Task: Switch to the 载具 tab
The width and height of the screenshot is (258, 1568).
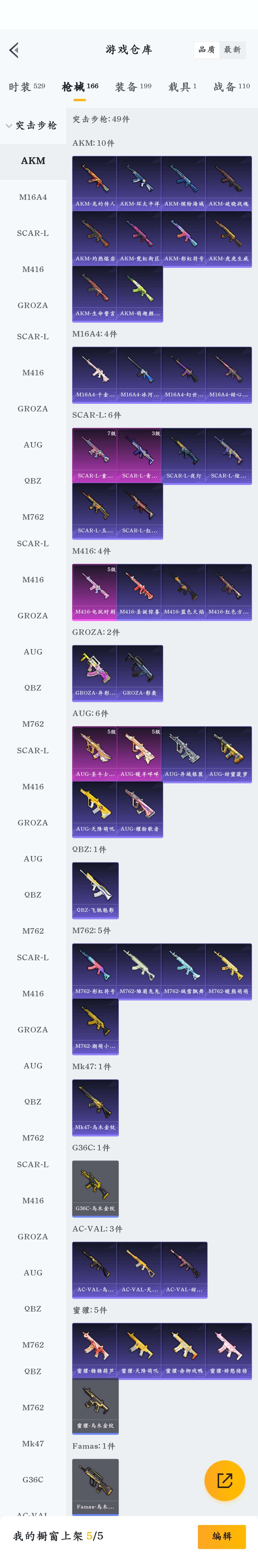Action: point(182,86)
